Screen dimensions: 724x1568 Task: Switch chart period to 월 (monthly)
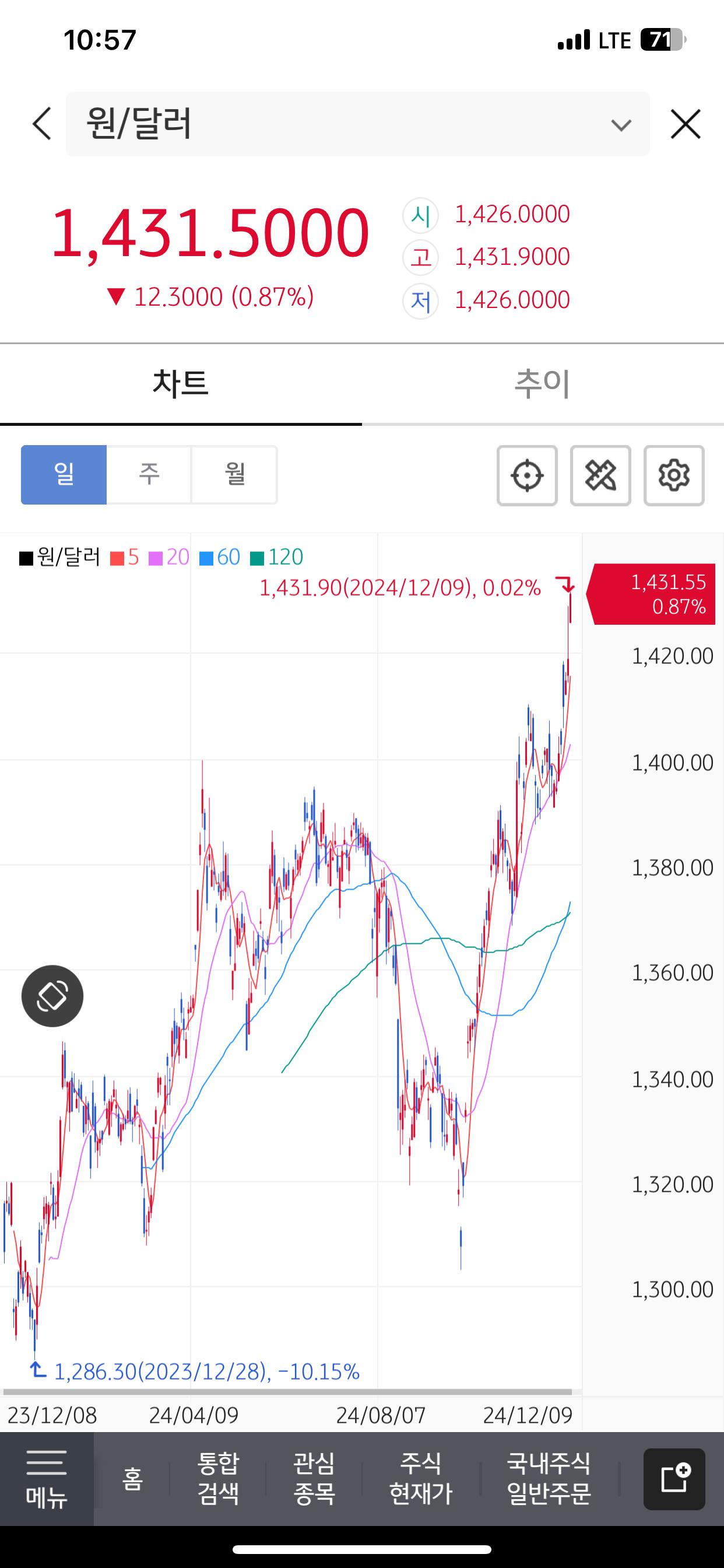click(x=235, y=475)
